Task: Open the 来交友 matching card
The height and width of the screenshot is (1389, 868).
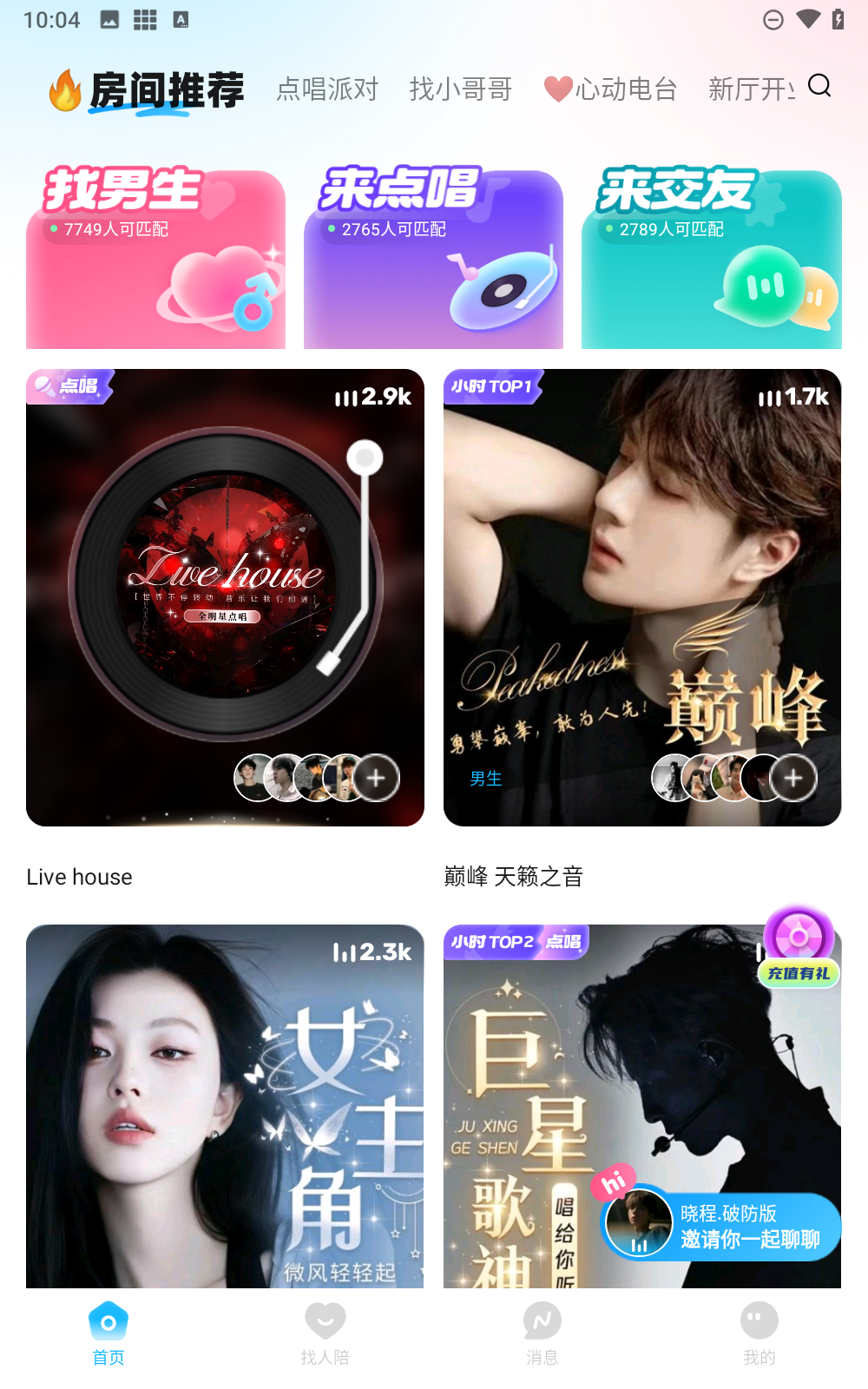Action: 711,260
